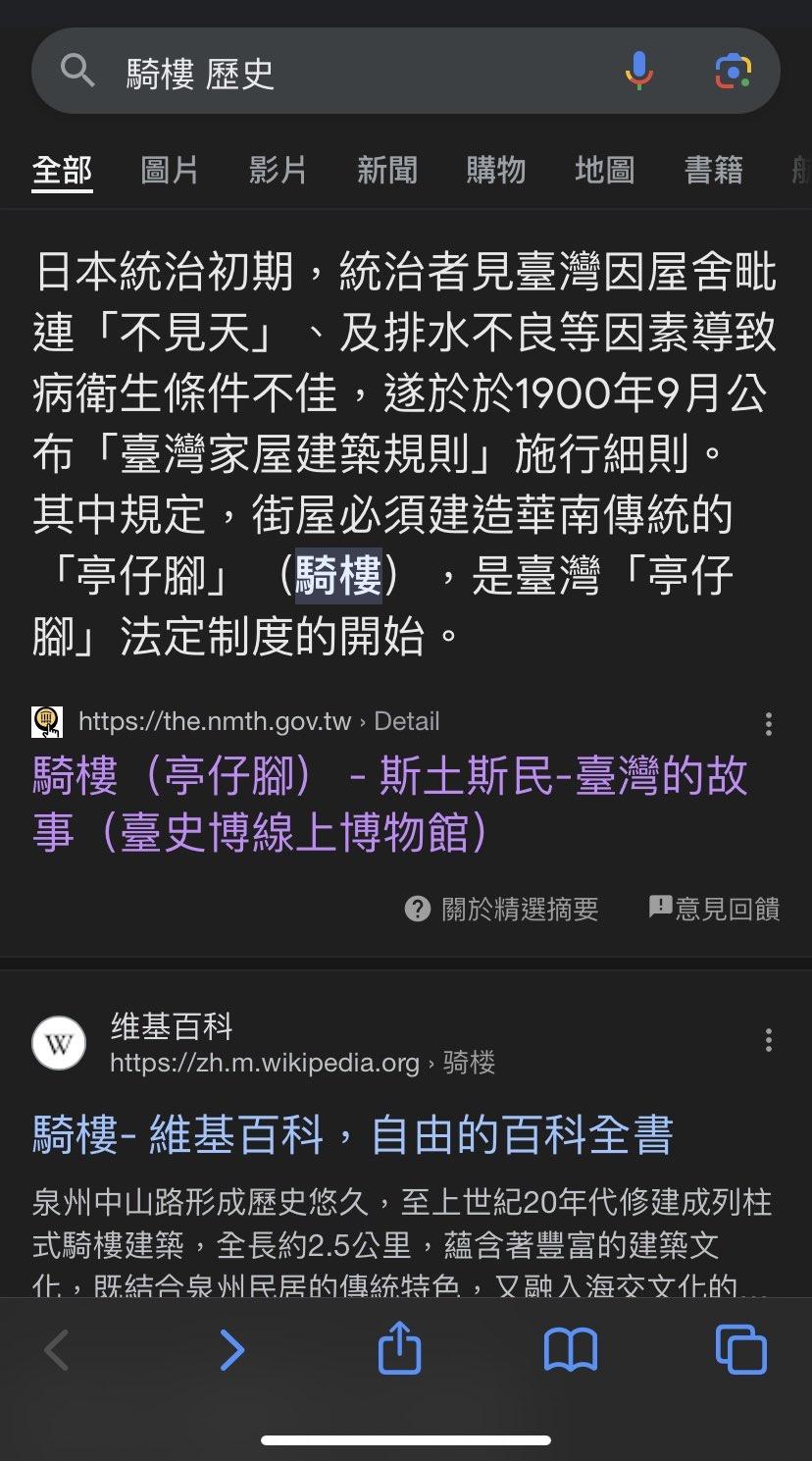Share this page

coord(399,1348)
